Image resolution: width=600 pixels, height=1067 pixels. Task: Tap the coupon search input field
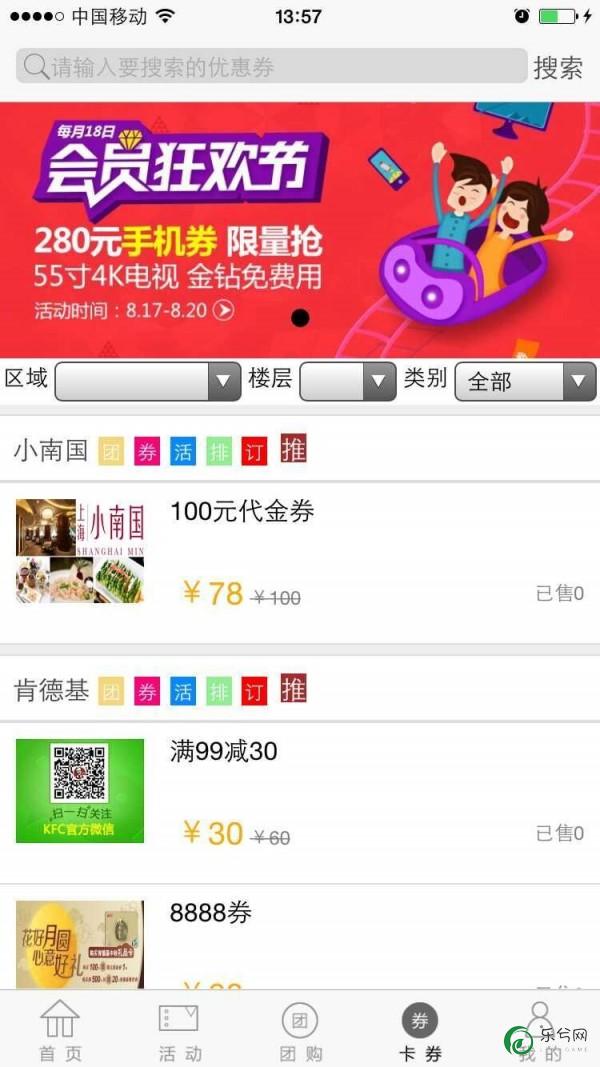pyautogui.click(x=270, y=67)
